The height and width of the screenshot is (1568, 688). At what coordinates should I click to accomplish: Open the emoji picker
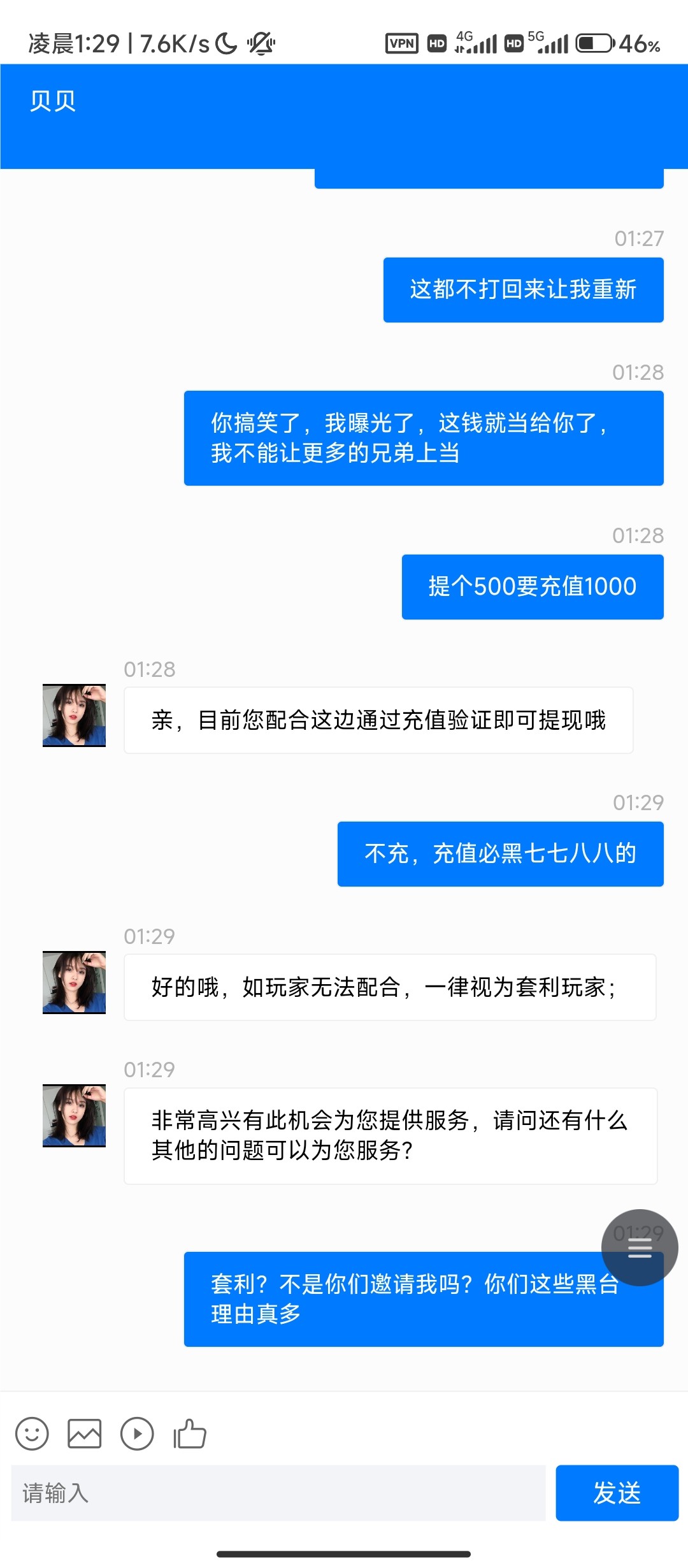(x=32, y=1434)
